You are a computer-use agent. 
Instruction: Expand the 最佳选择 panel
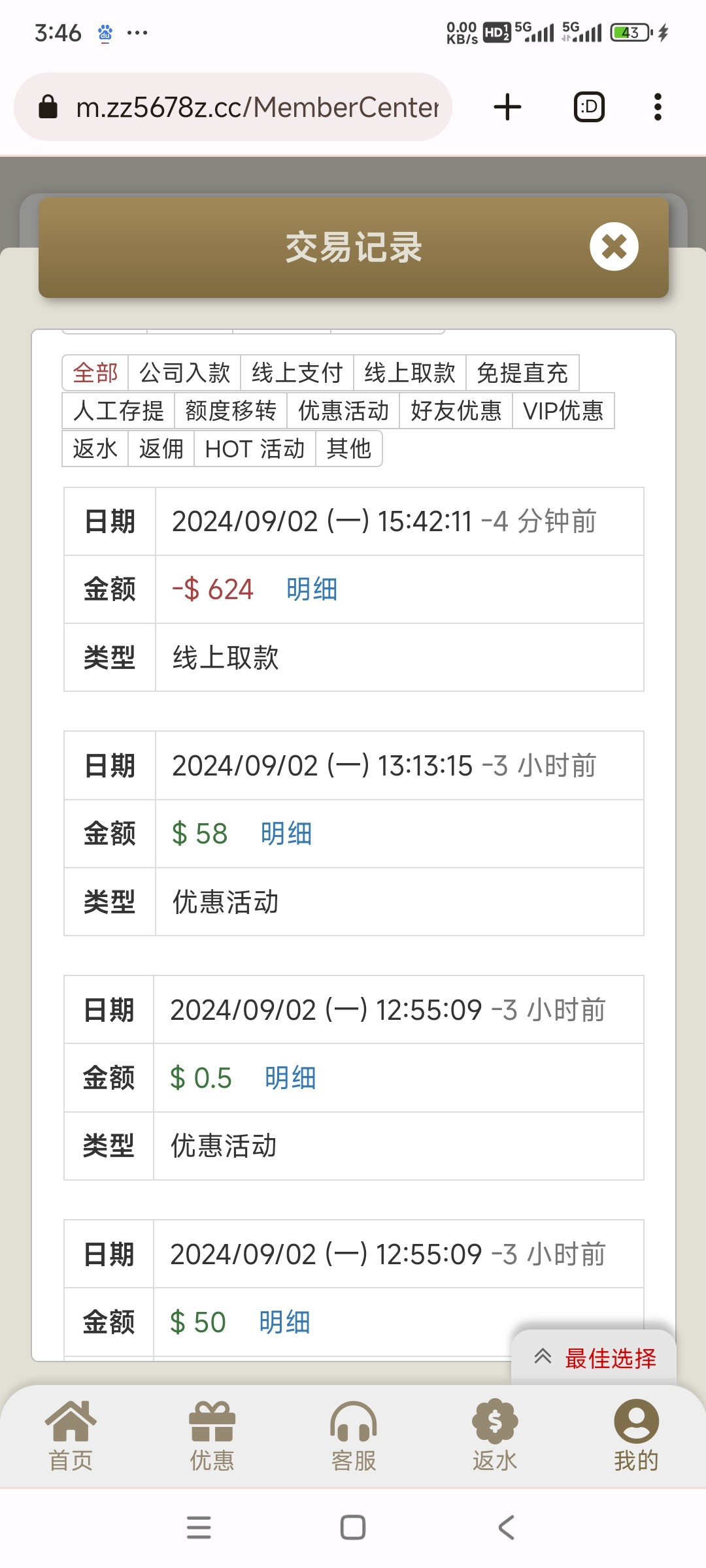click(594, 1358)
